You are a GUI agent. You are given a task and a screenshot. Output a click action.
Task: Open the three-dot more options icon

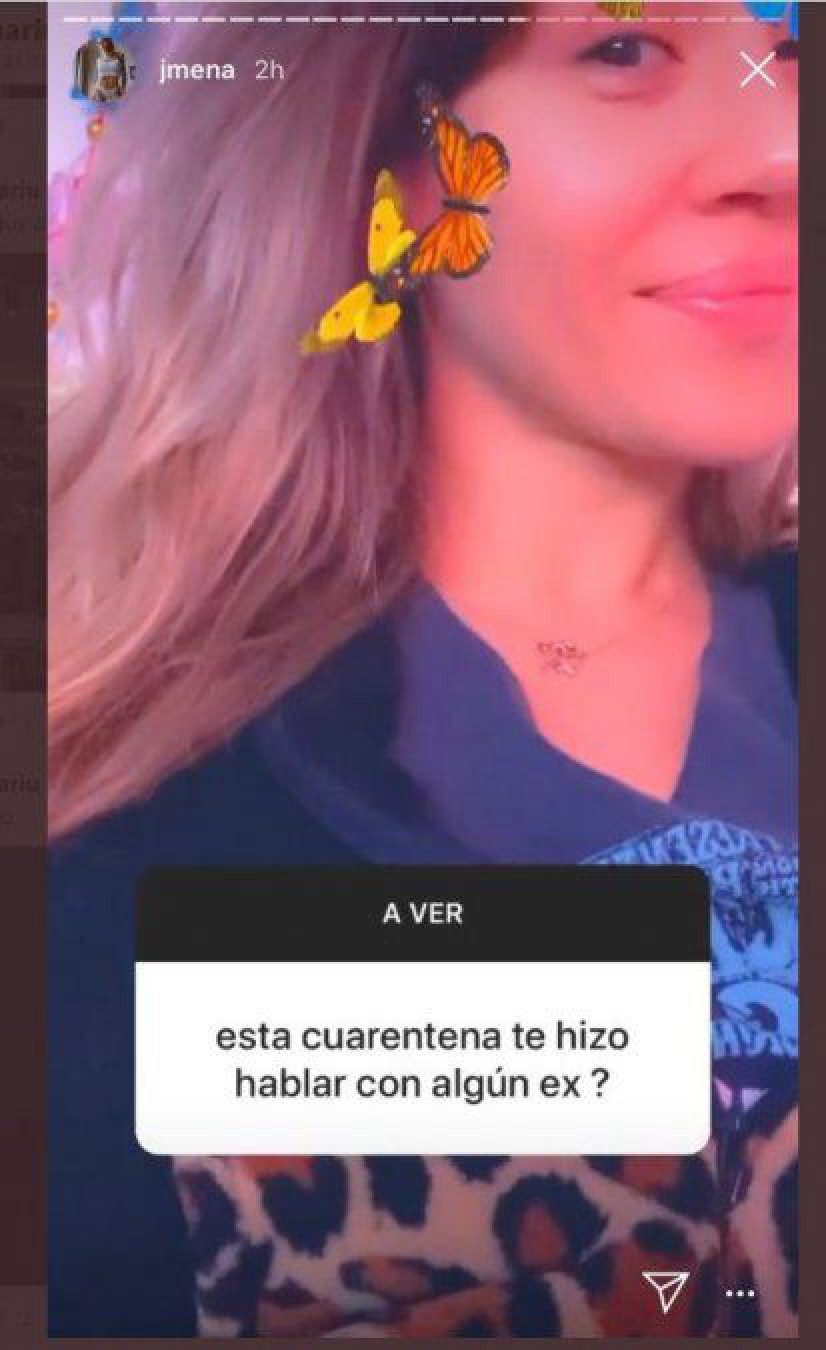(740, 1293)
